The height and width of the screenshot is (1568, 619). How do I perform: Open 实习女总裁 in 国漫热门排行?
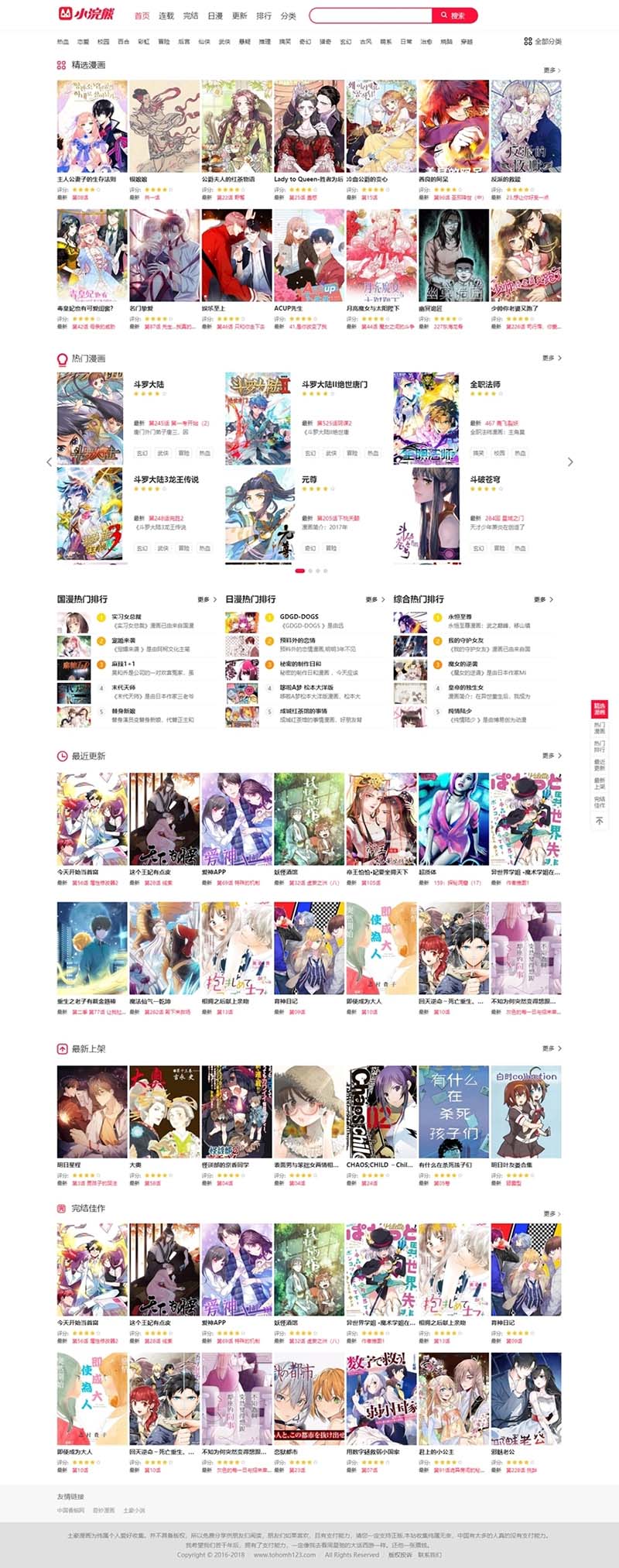[126, 617]
